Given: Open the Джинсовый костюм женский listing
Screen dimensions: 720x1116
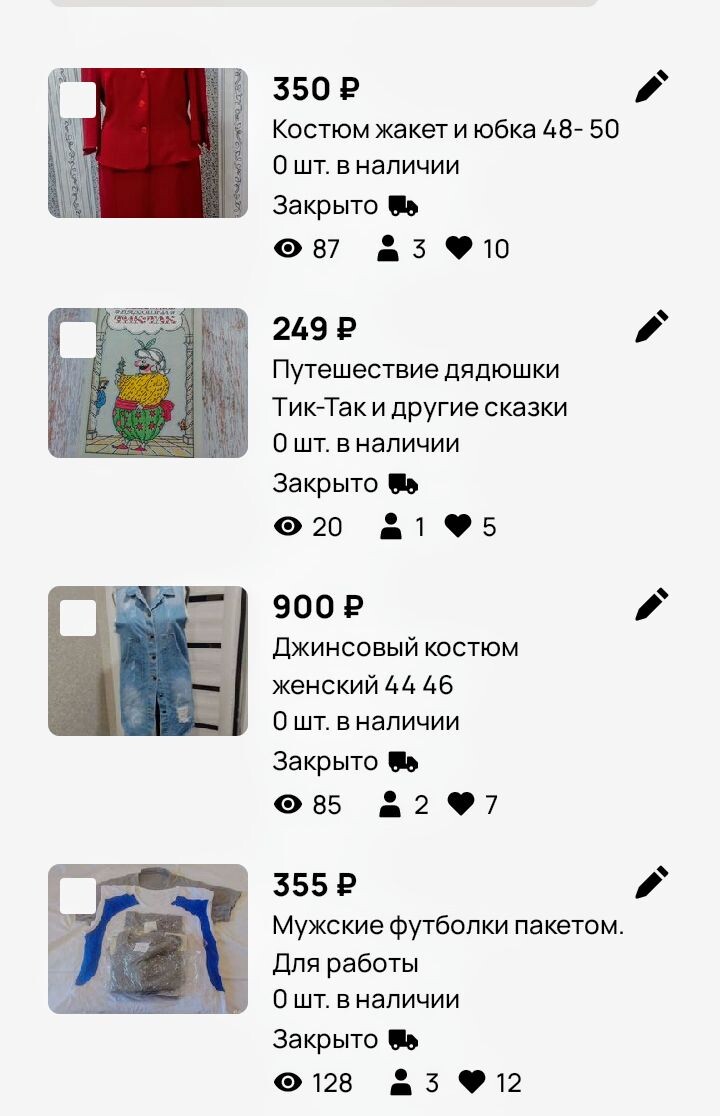Looking at the screenshot, I should click(x=396, y=668).
